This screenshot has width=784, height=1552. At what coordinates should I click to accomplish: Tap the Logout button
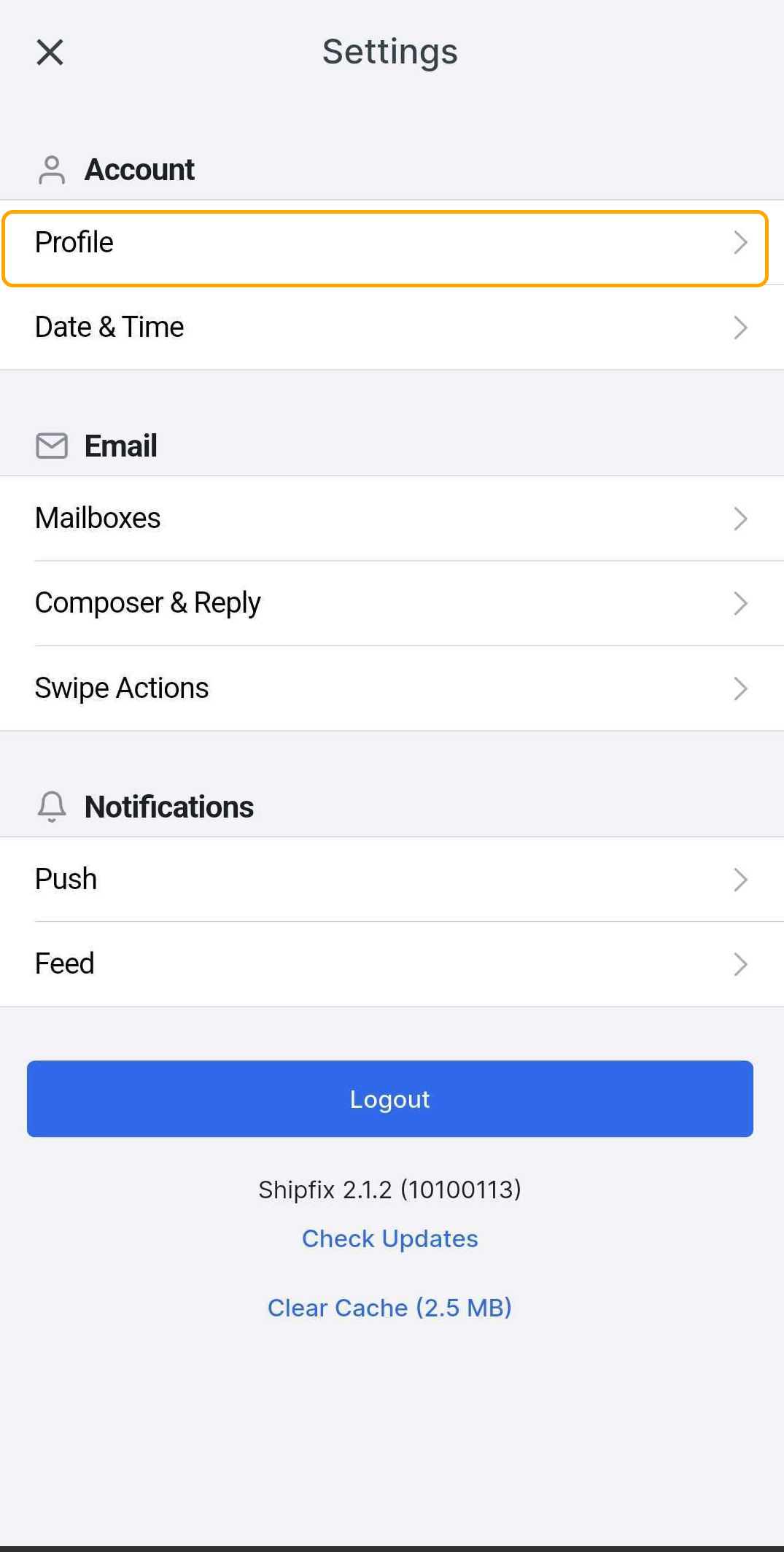[x=390, y=1099]
